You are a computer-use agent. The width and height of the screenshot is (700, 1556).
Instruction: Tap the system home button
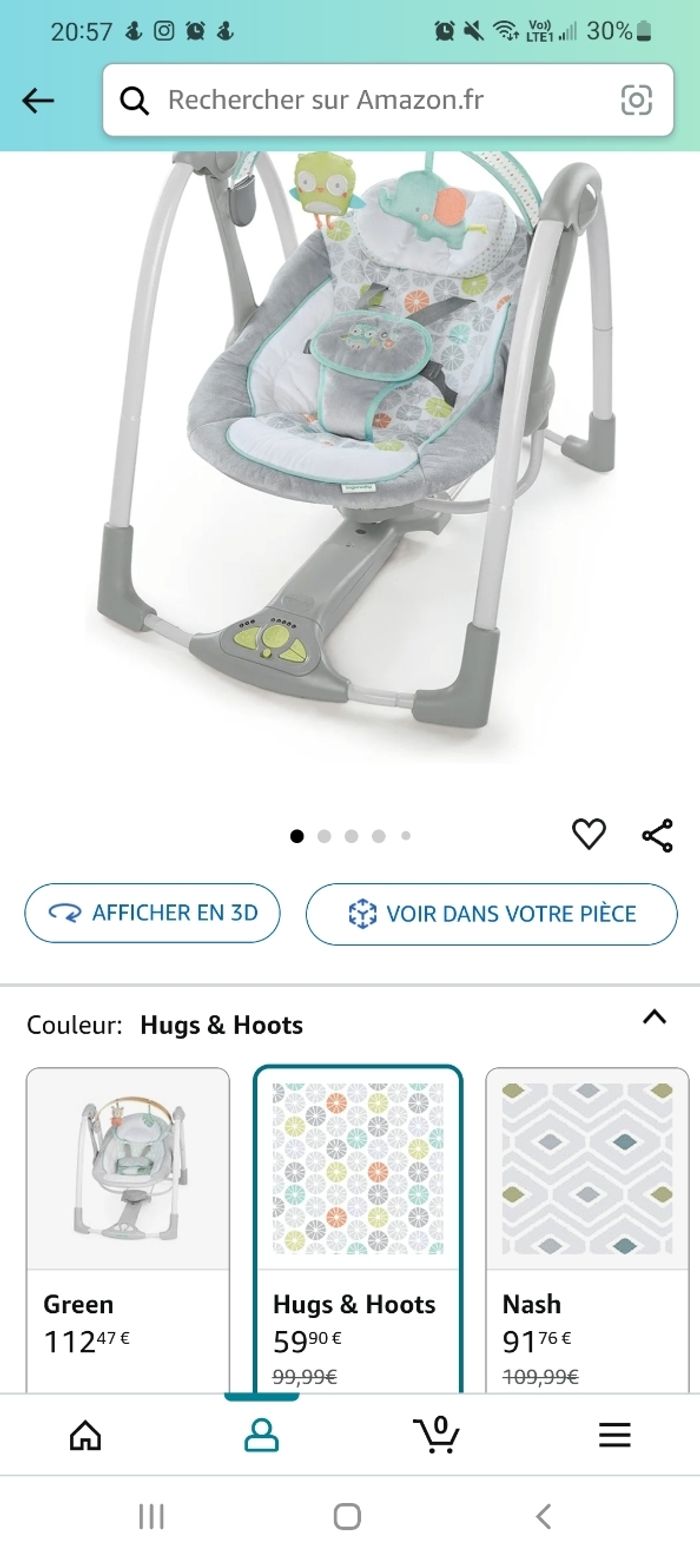click(x=347, y=1516)
